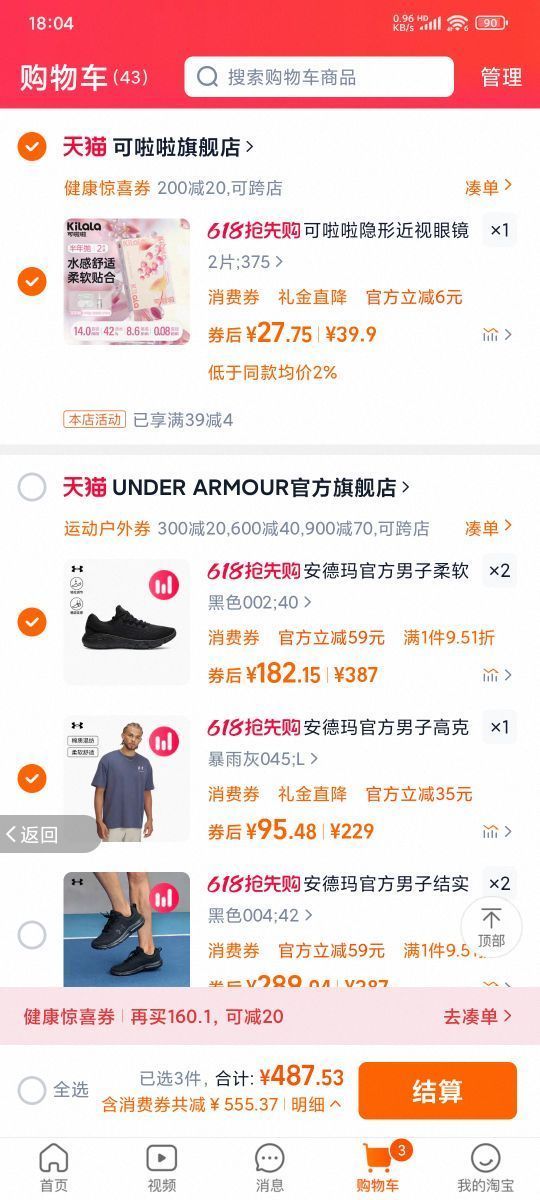The width and height of the screenshot is (540, 1200).
Task: Open the 可啦啦隐形近视眼镜 product image
Action: tap(127, 281)
